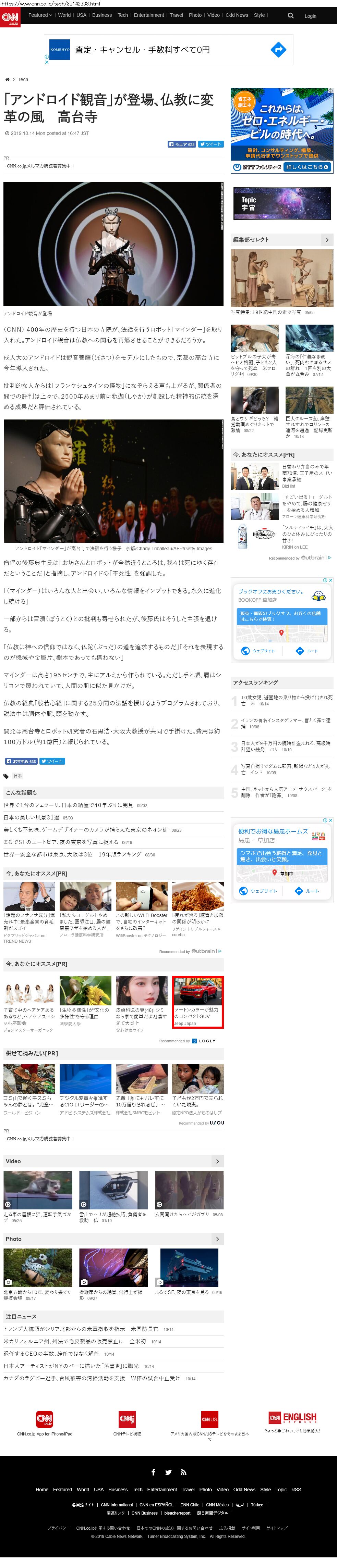Expand the Featured dropdown menu
This screenshot has width=337, height=1568.
(40, 15)
